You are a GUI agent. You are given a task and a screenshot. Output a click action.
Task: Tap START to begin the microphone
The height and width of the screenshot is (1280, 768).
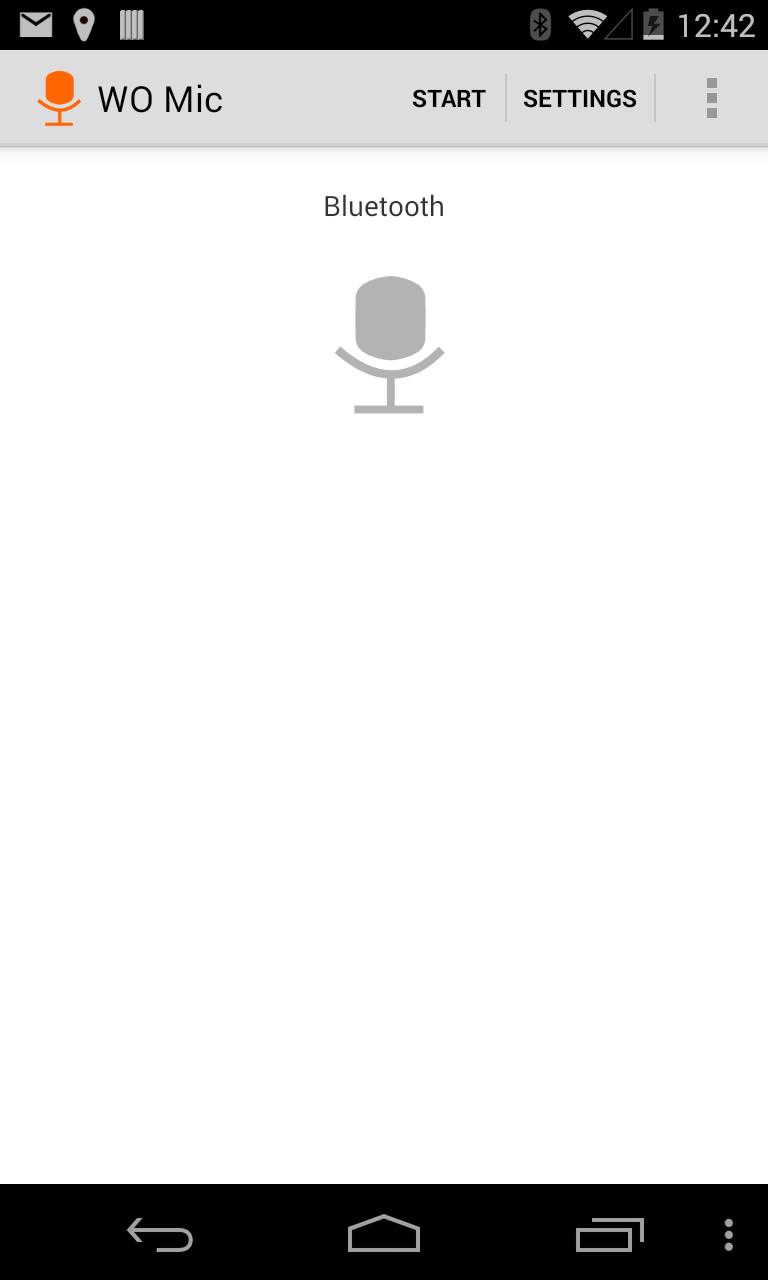click(x=448, y=99)
